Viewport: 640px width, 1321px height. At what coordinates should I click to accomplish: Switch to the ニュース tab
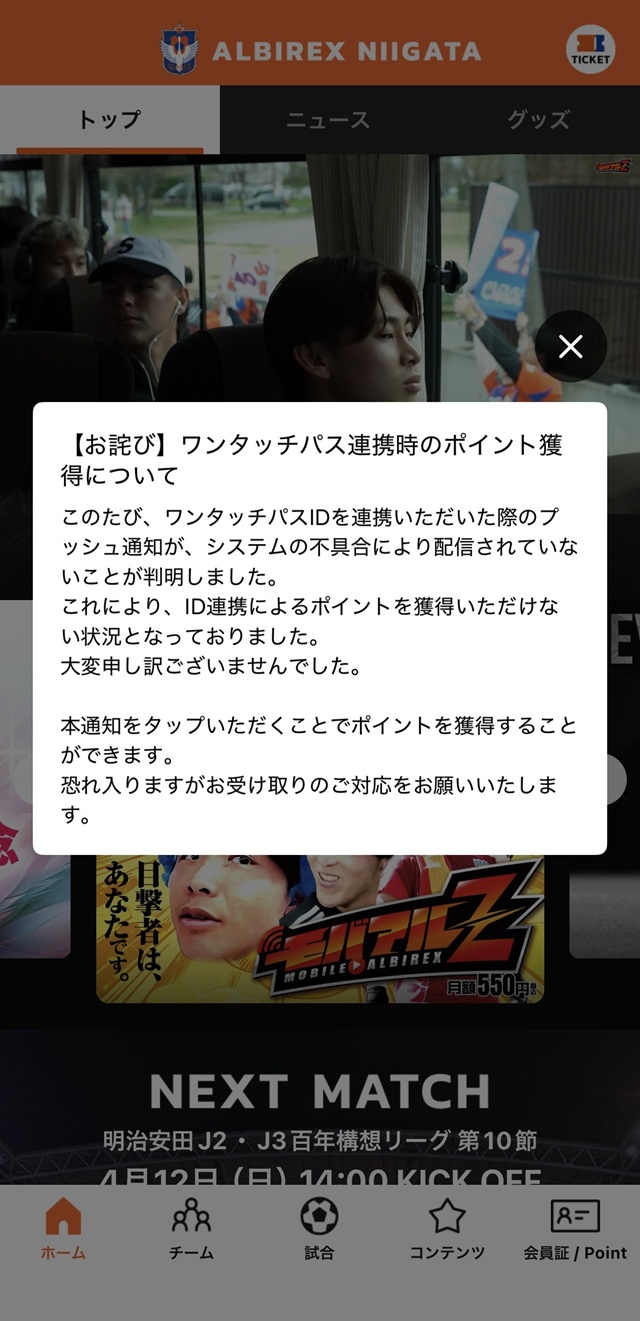[x=328, y=120]
